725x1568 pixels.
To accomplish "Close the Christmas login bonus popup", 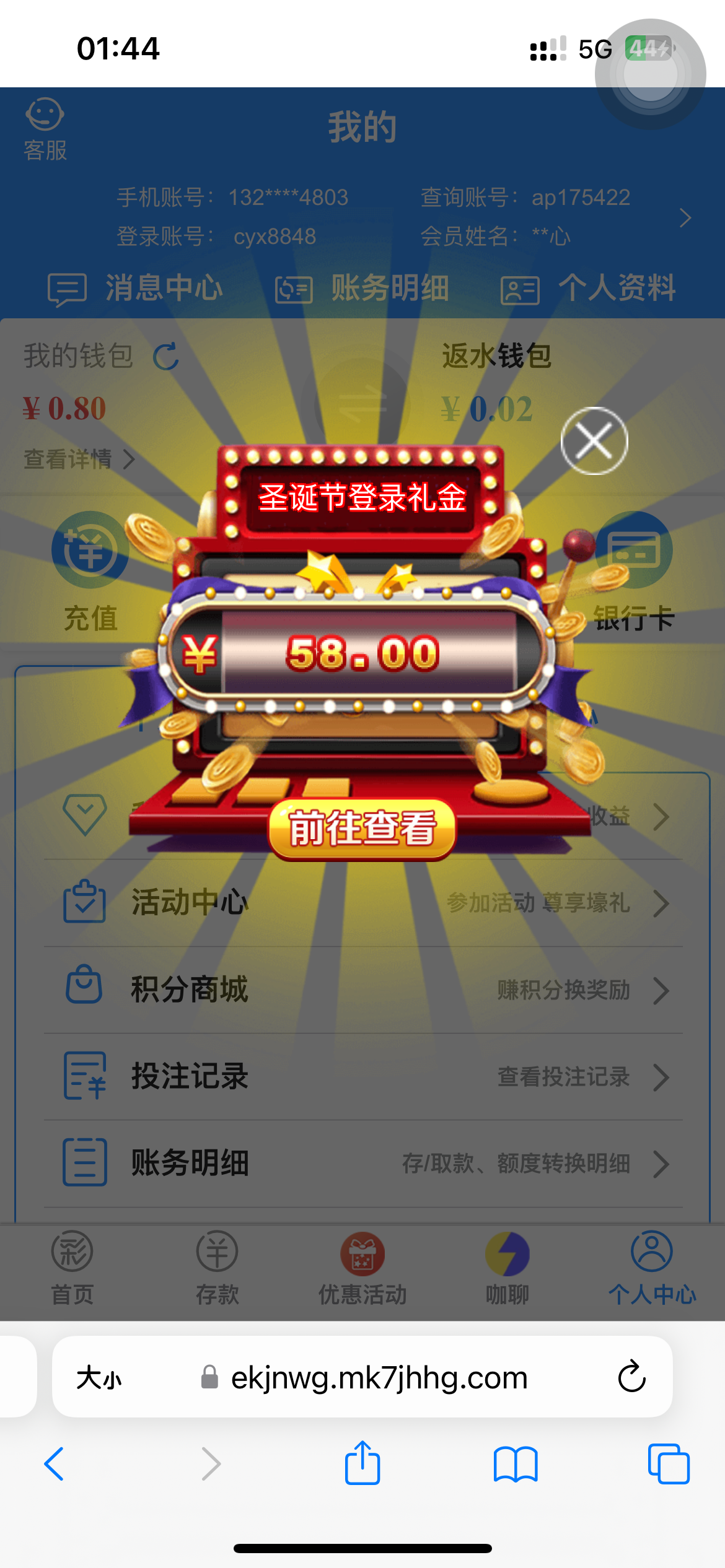I will (x=594, y=441).
